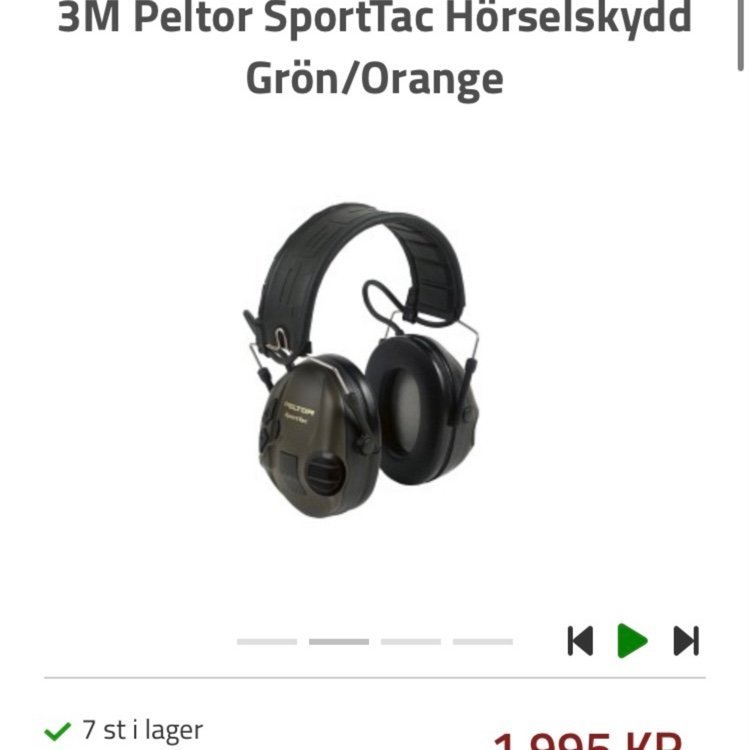Go to the previous product image
This screenshot has width=750, height=750.
click(x=580, y=640)
